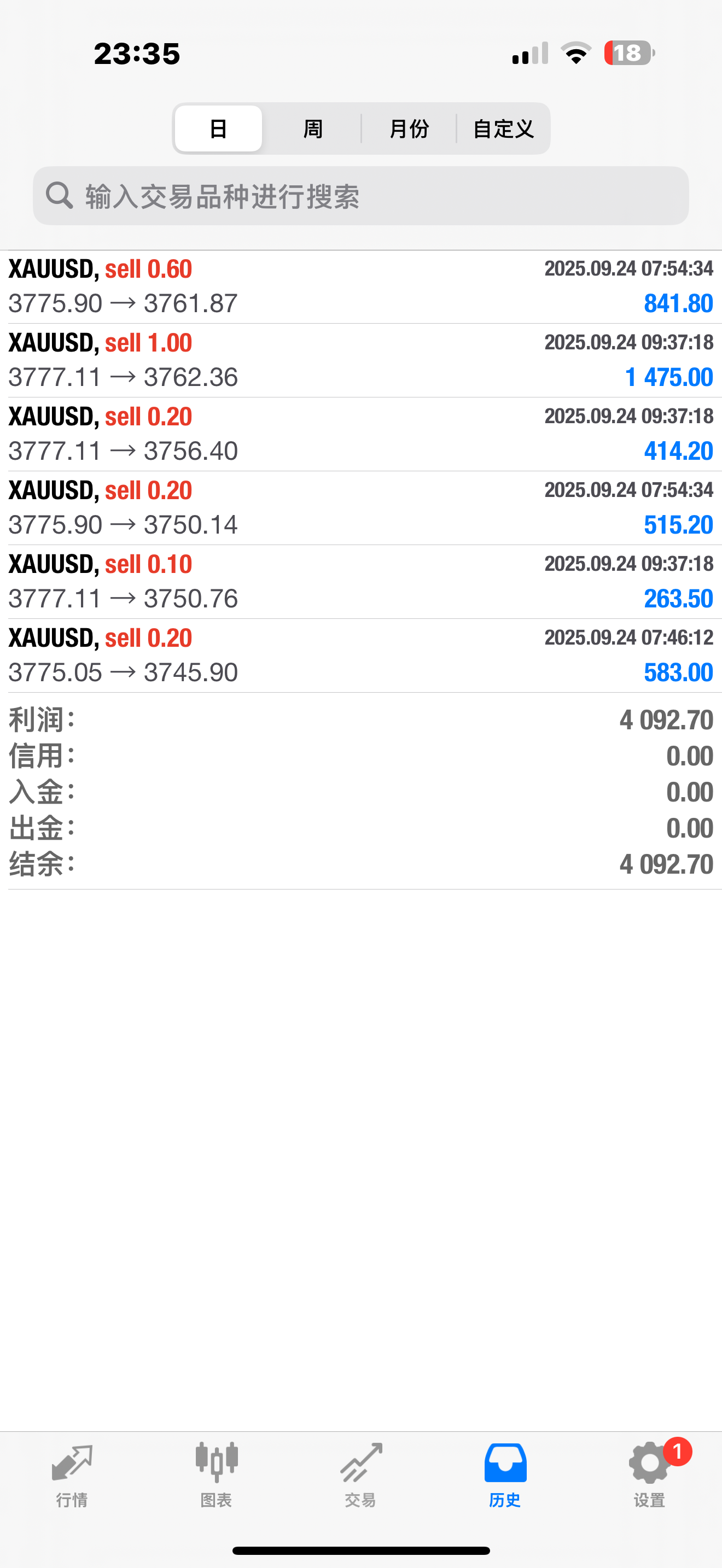Open the XAUUSD sell 1.00 trade details

click(361, 359)
